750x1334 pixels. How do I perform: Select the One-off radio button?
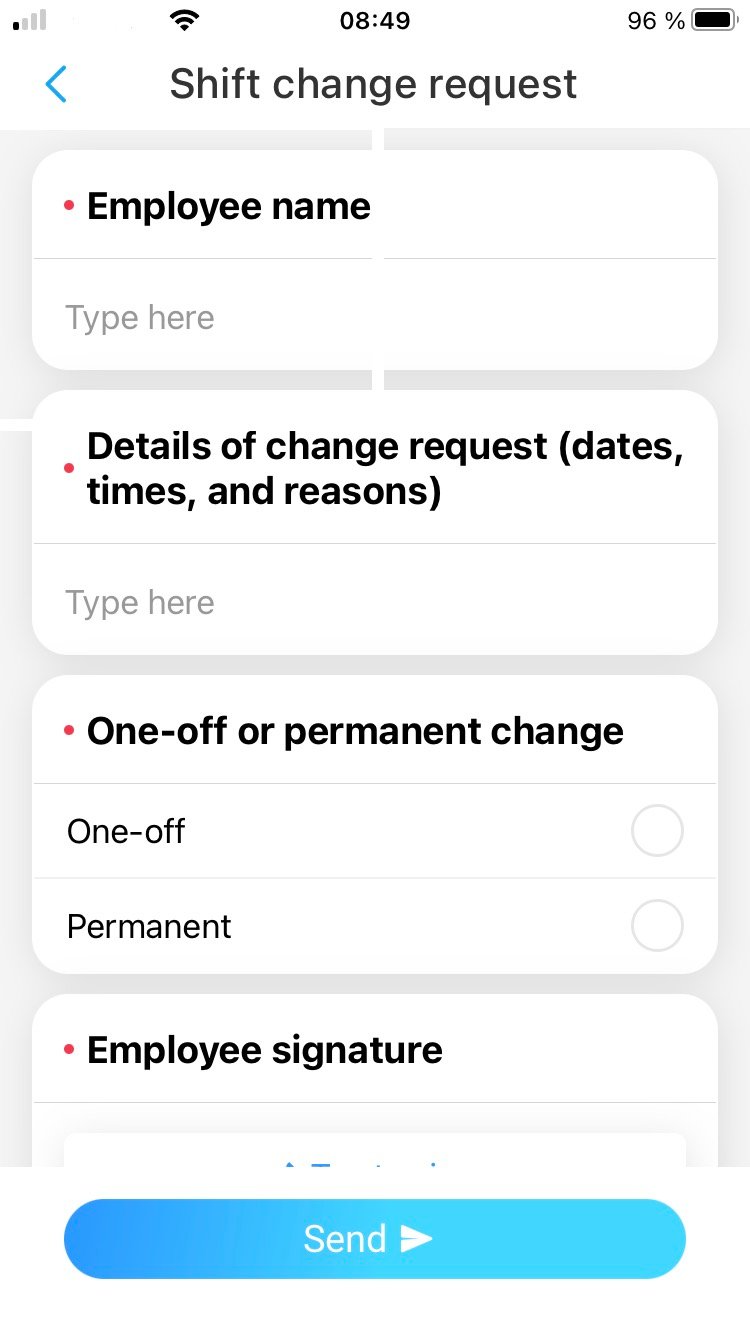pyautogui.click(x=657, y=831)
